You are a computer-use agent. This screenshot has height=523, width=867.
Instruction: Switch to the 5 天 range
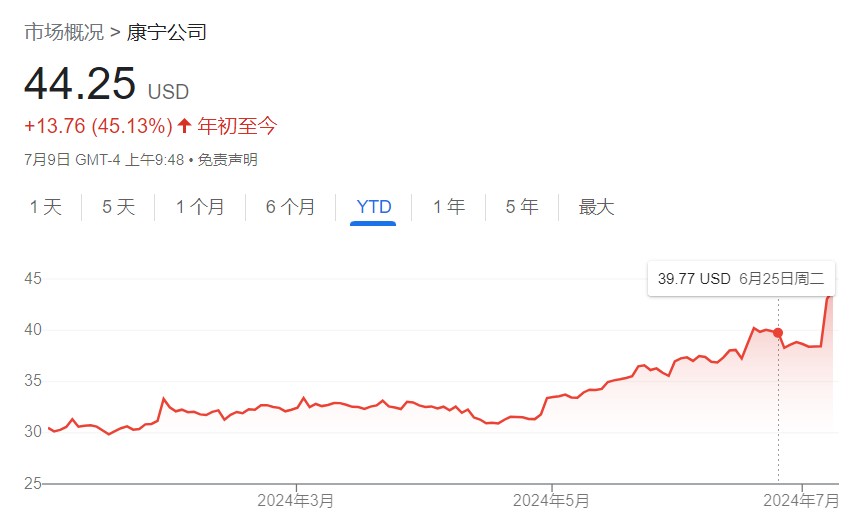118,207
